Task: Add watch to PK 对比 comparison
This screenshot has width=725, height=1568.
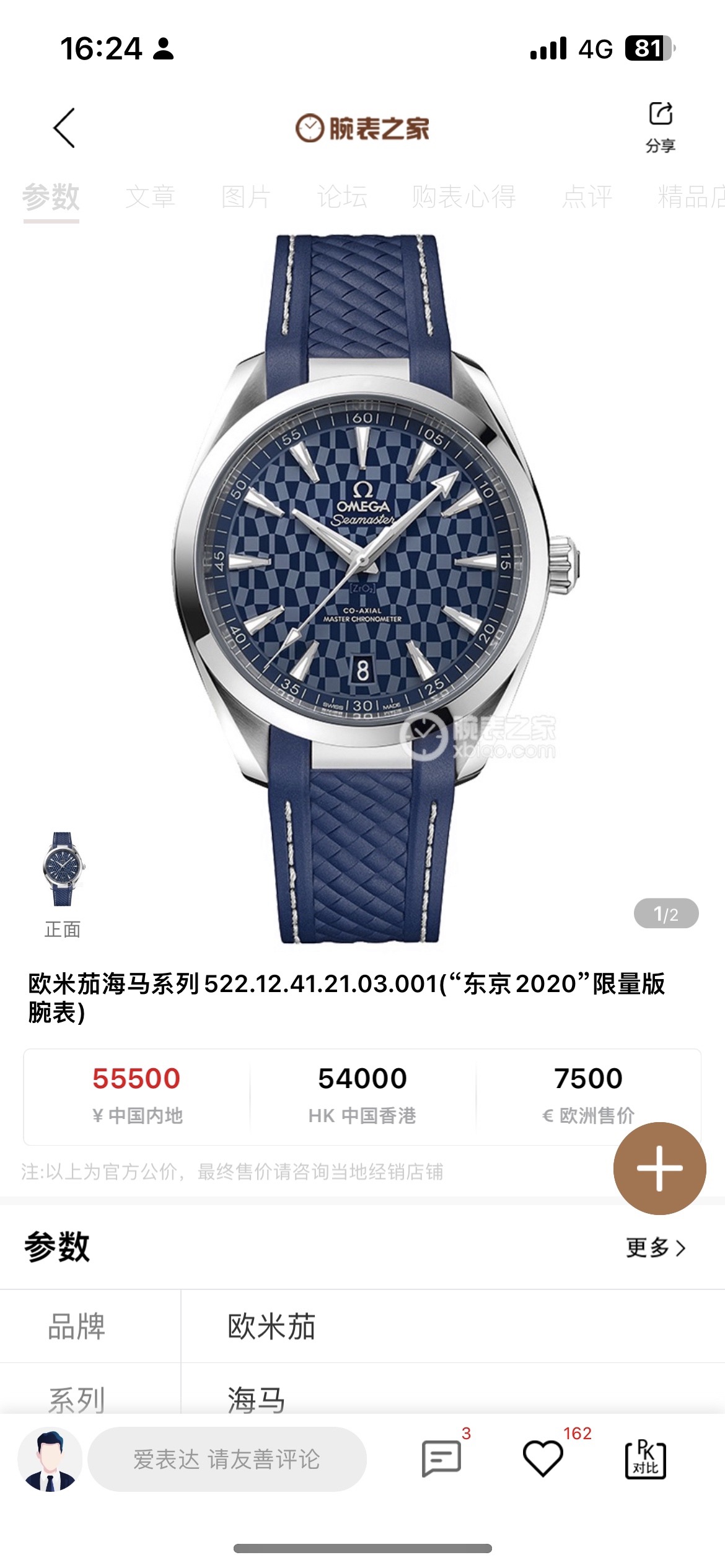Action: 646,1459
